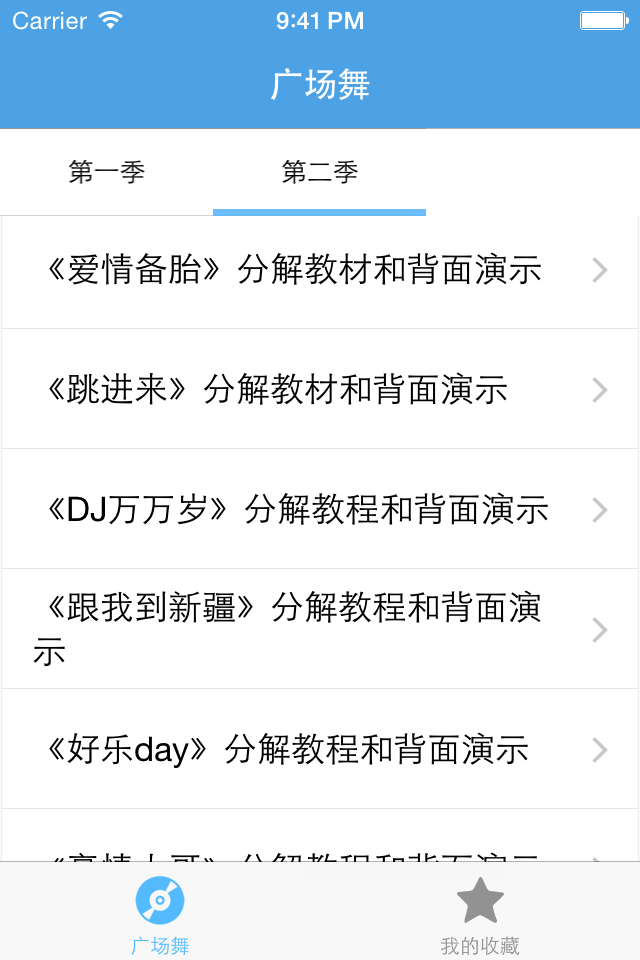Open 《跟我到新疆》分解教程和背面演示

click(320, 630)
